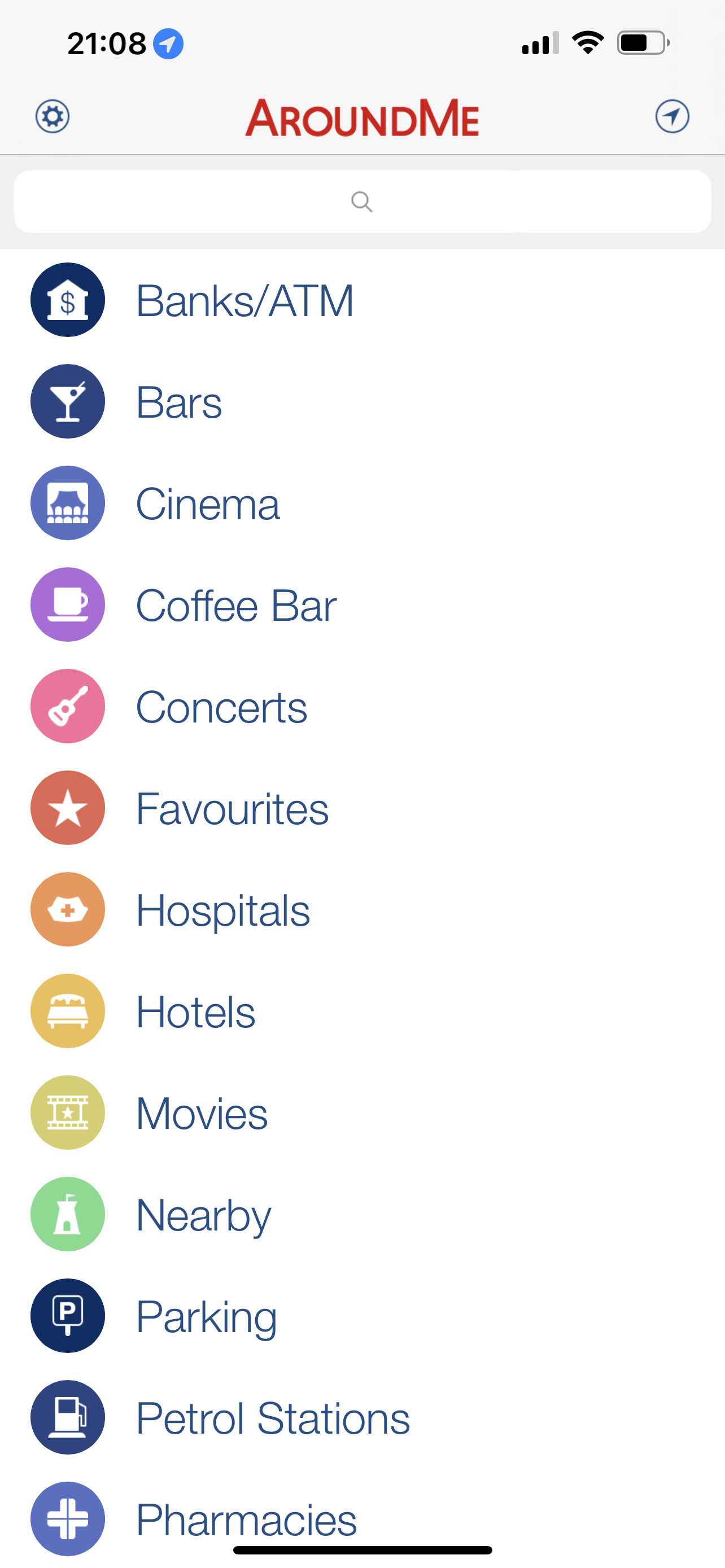Open the Concerts category
725x1568 pixels.
point(362,706)
